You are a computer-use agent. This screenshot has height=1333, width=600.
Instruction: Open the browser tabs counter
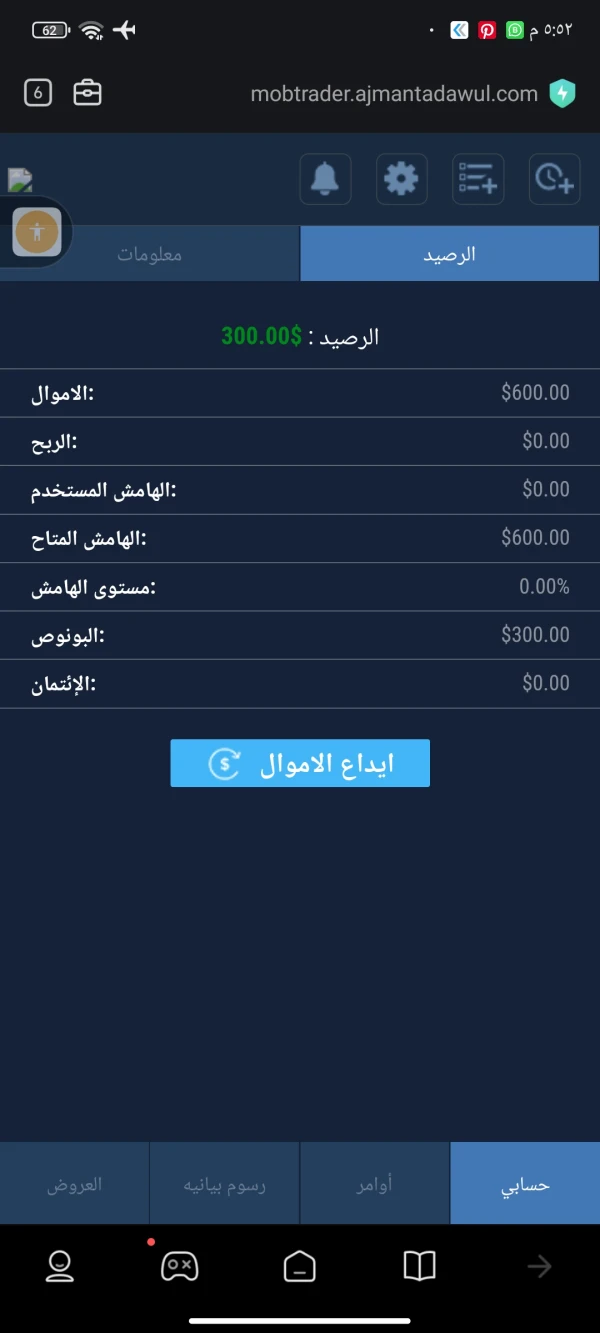(x=38, y=94)
